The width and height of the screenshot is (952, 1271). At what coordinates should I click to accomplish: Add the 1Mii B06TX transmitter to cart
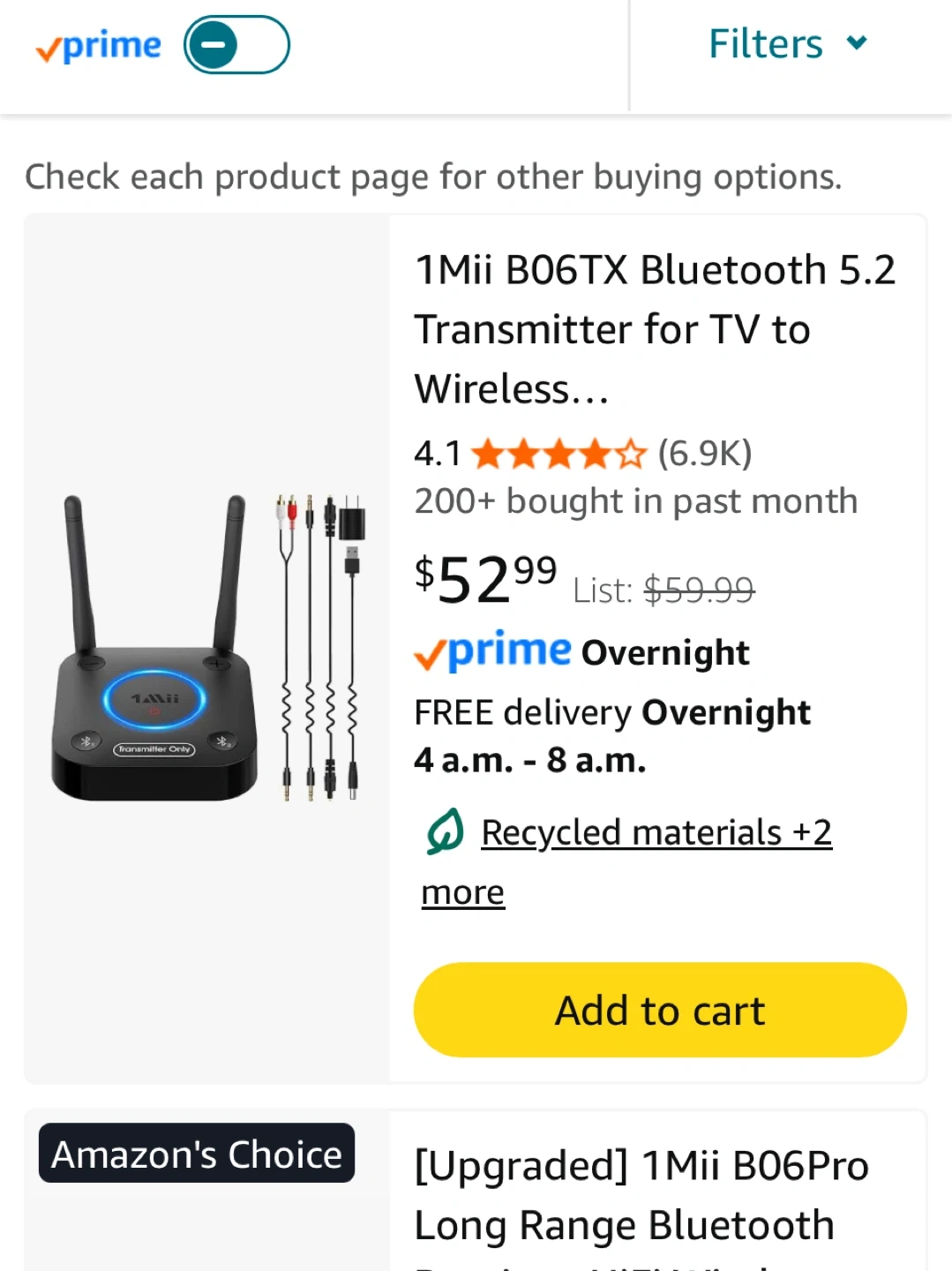pos(659,1010)
